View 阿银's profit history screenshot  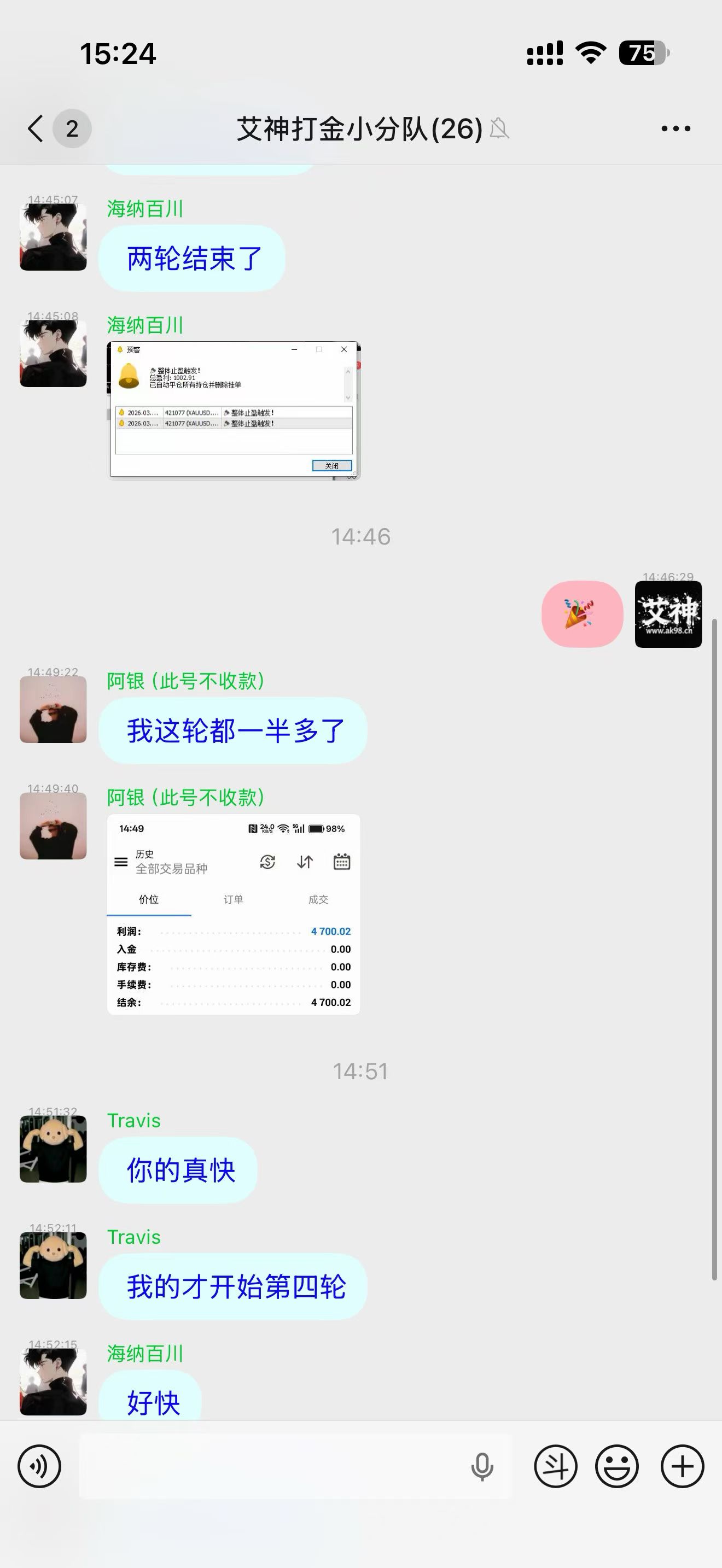234,914
